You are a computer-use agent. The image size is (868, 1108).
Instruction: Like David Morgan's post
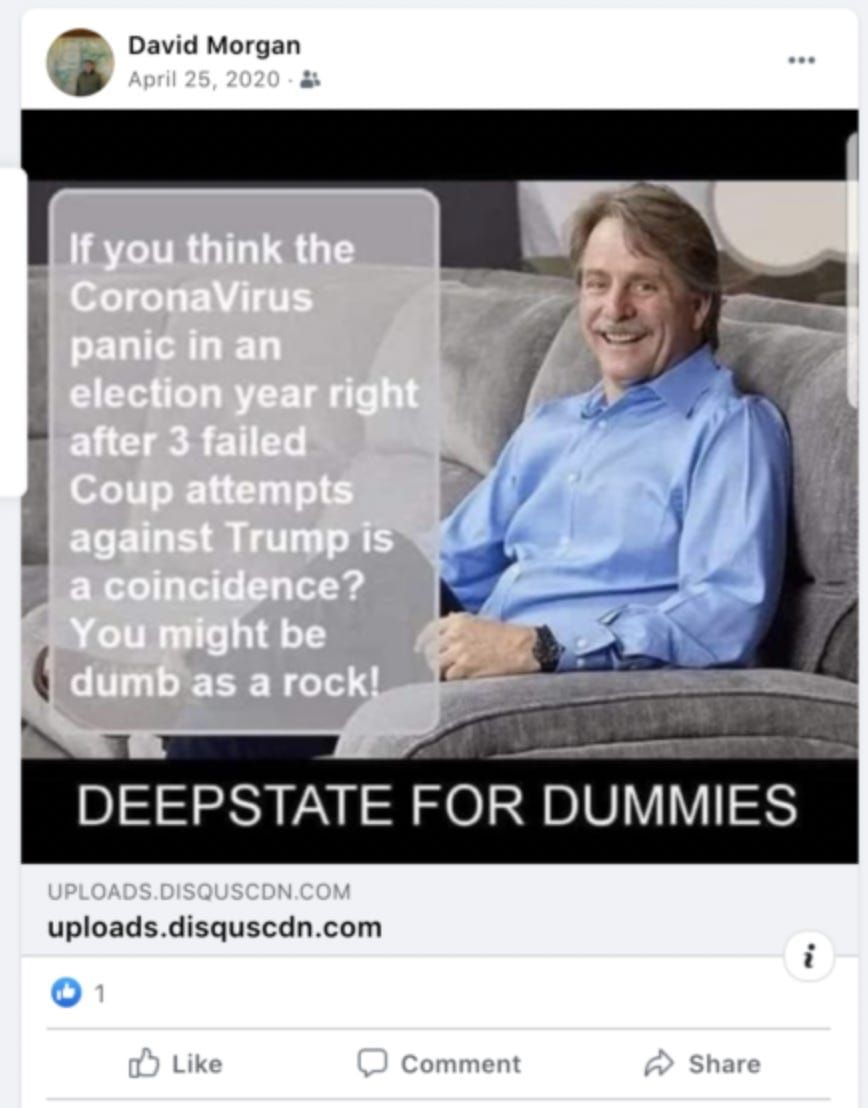[x=175, y=1063]
